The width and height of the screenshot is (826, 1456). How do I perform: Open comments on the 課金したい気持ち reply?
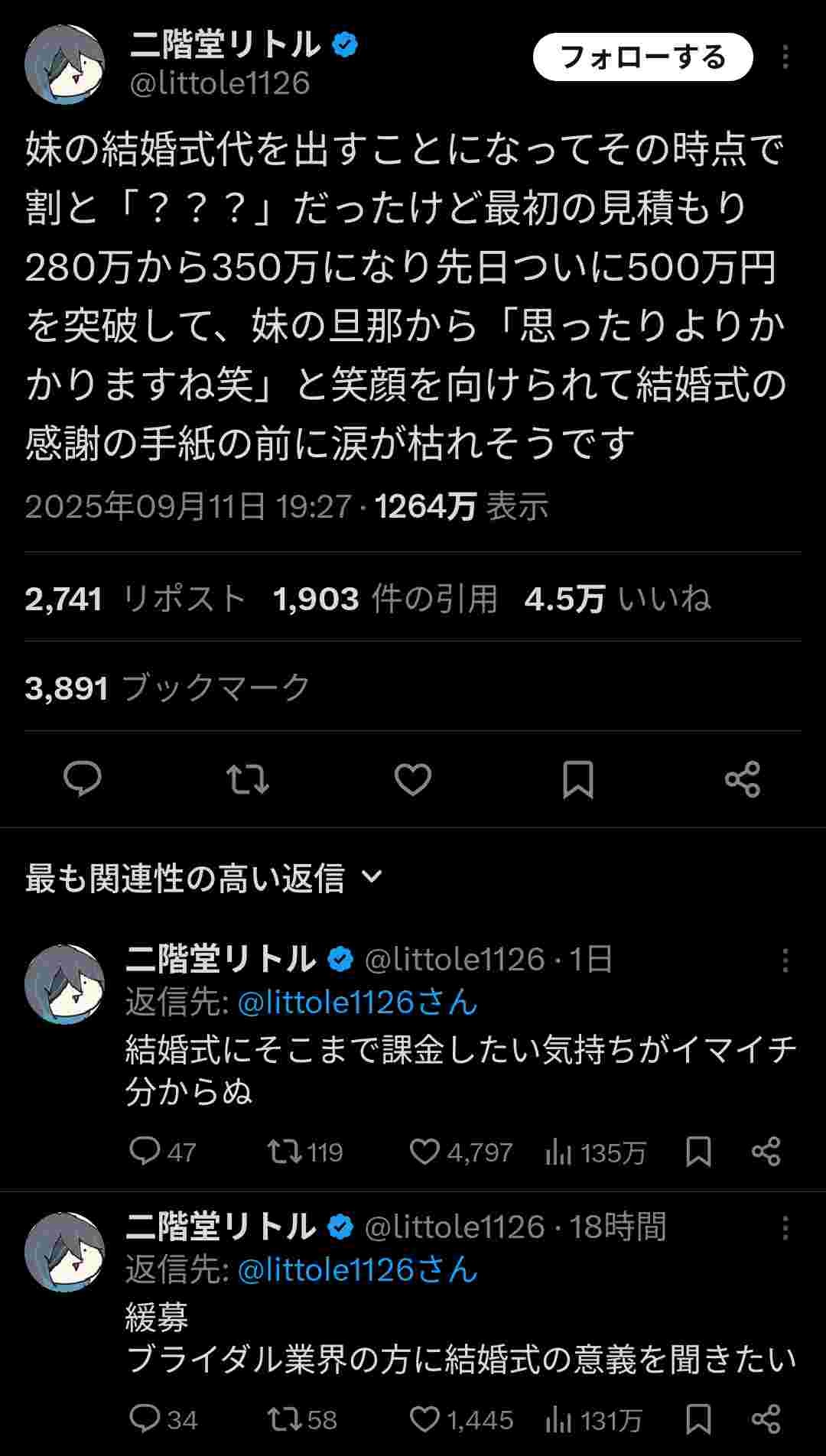145,1152
